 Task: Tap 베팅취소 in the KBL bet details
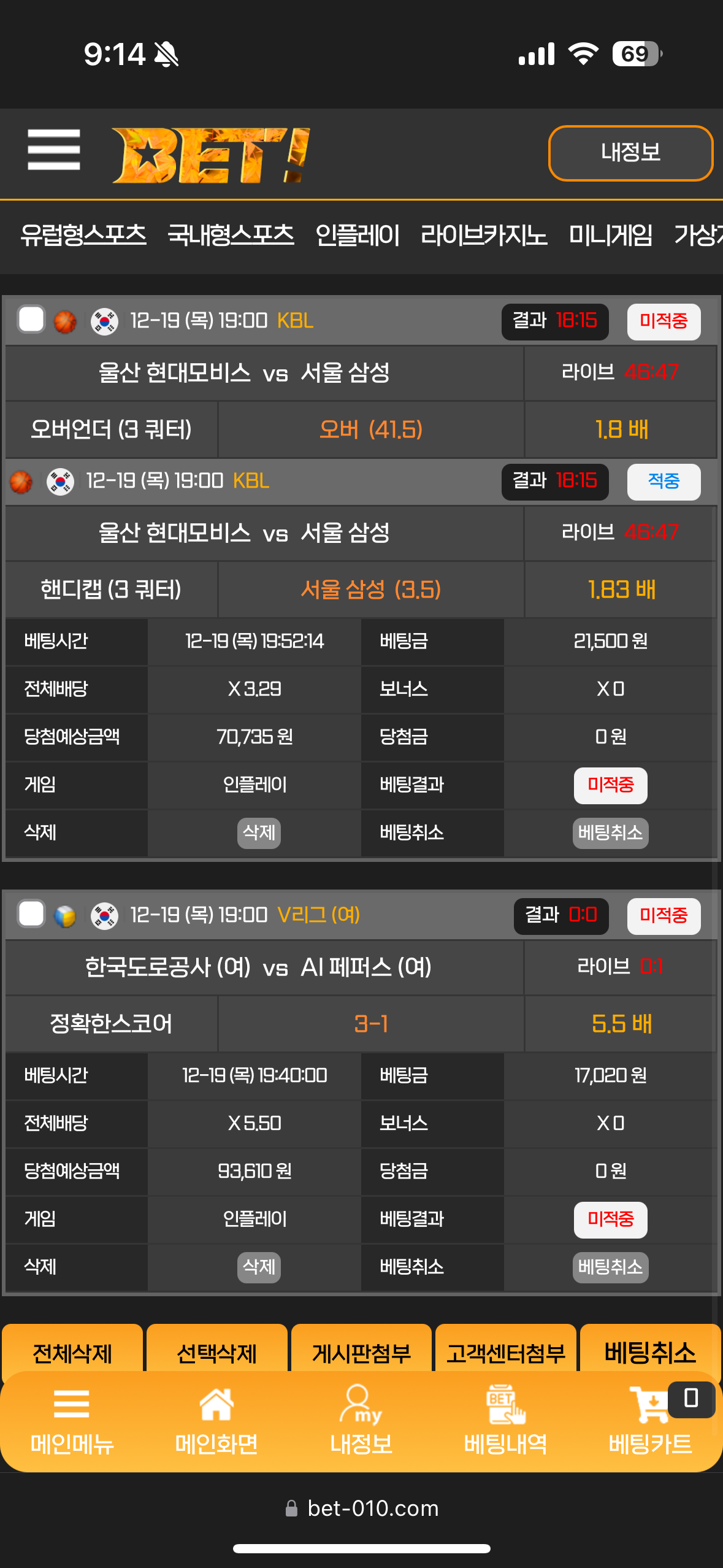(610, 833)
